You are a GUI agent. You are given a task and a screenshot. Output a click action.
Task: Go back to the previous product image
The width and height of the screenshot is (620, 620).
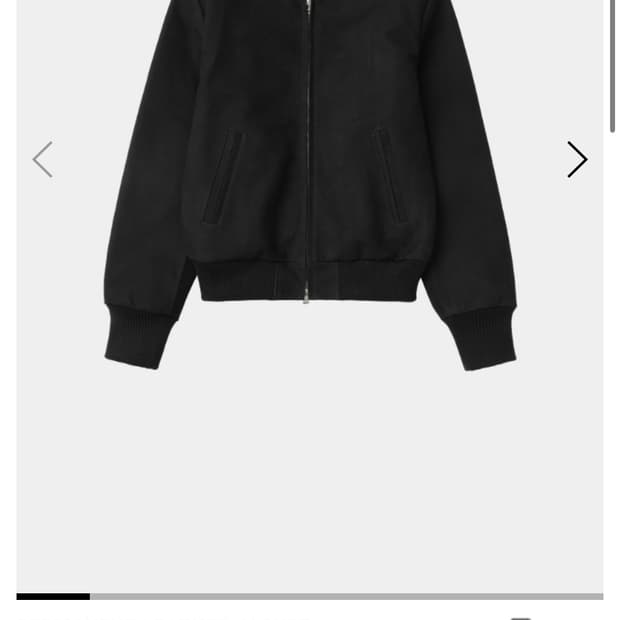coord(42,160)
